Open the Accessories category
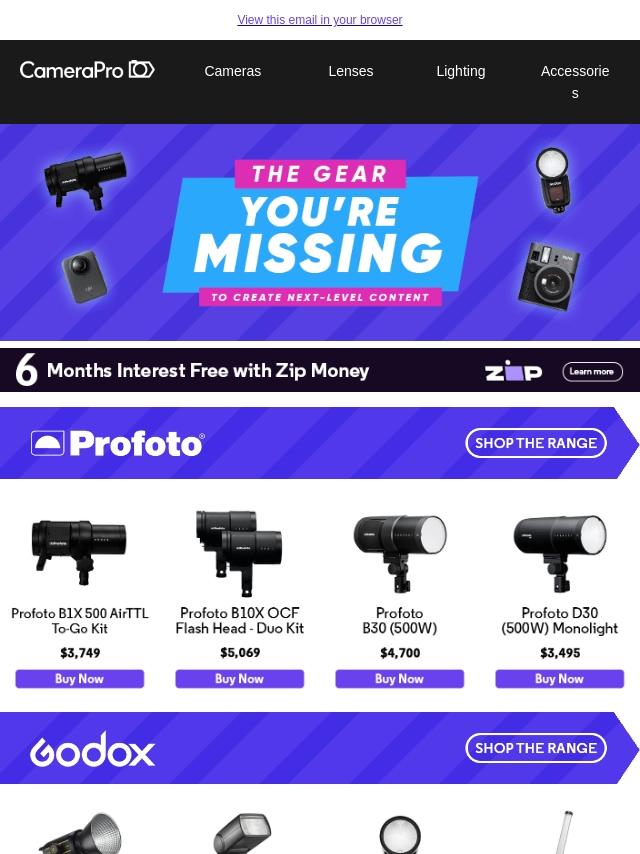 coord(574,81)
